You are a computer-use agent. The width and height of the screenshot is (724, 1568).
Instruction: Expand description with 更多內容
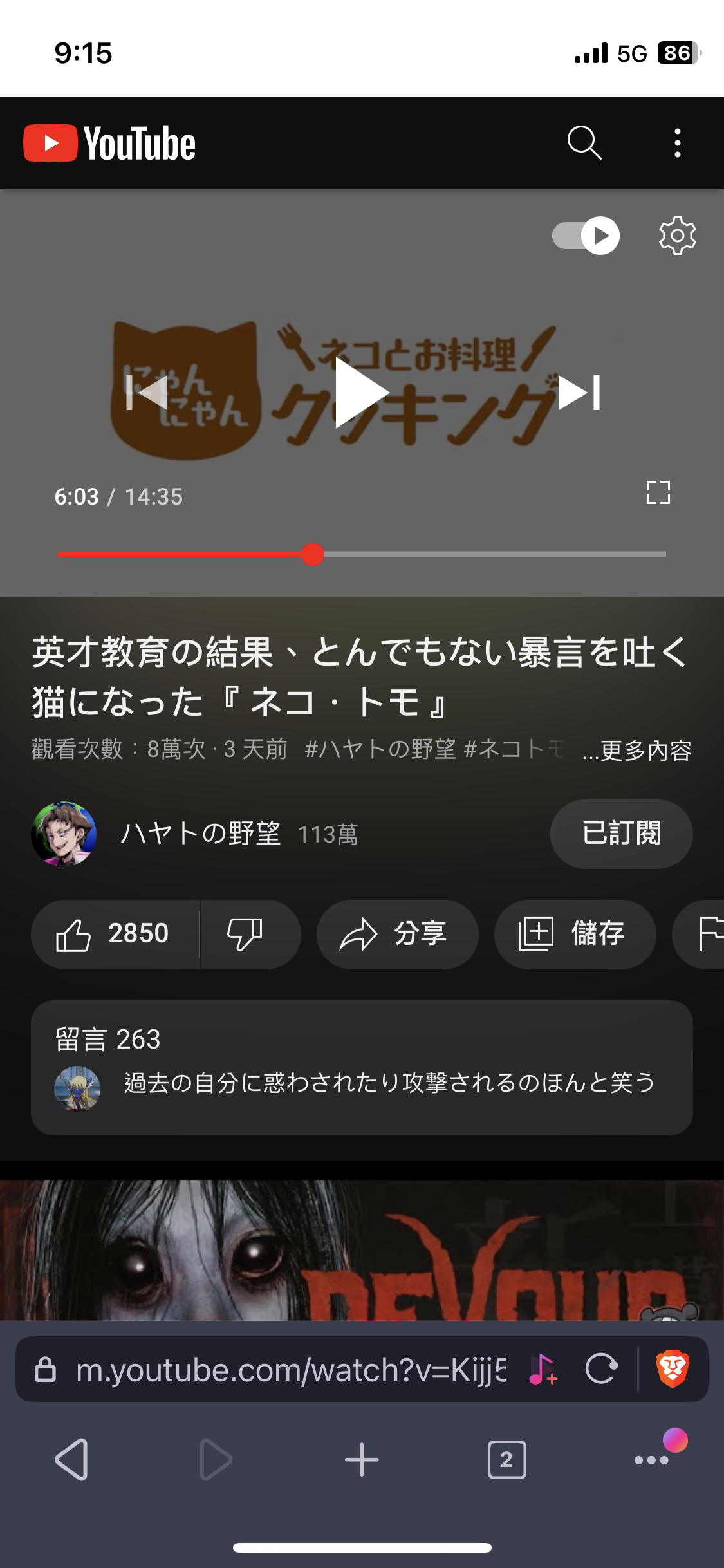tap(636, 750)
